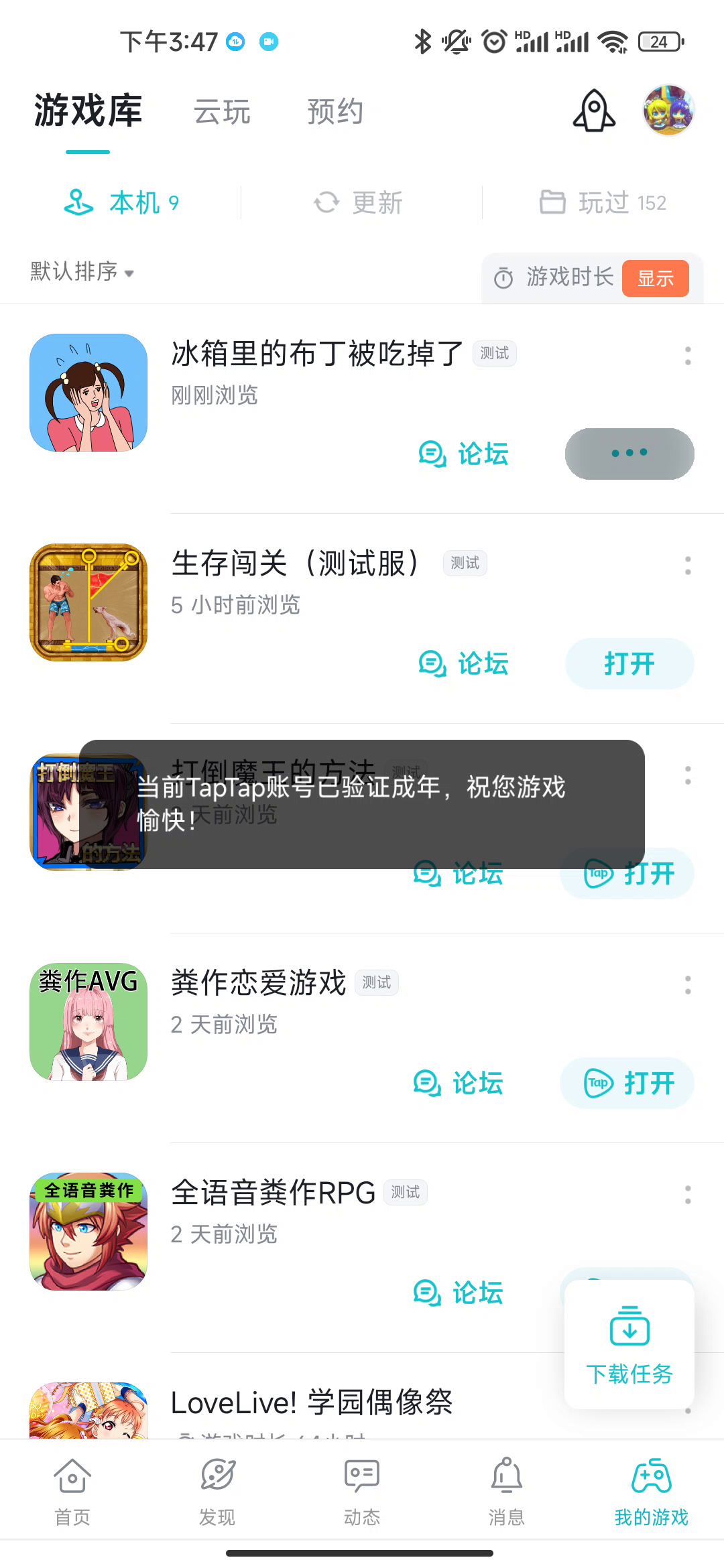Switch to the 云玩 tab
Image resolution: width=724 pixels, height=1568 pixels.
(x=222, y=112)
